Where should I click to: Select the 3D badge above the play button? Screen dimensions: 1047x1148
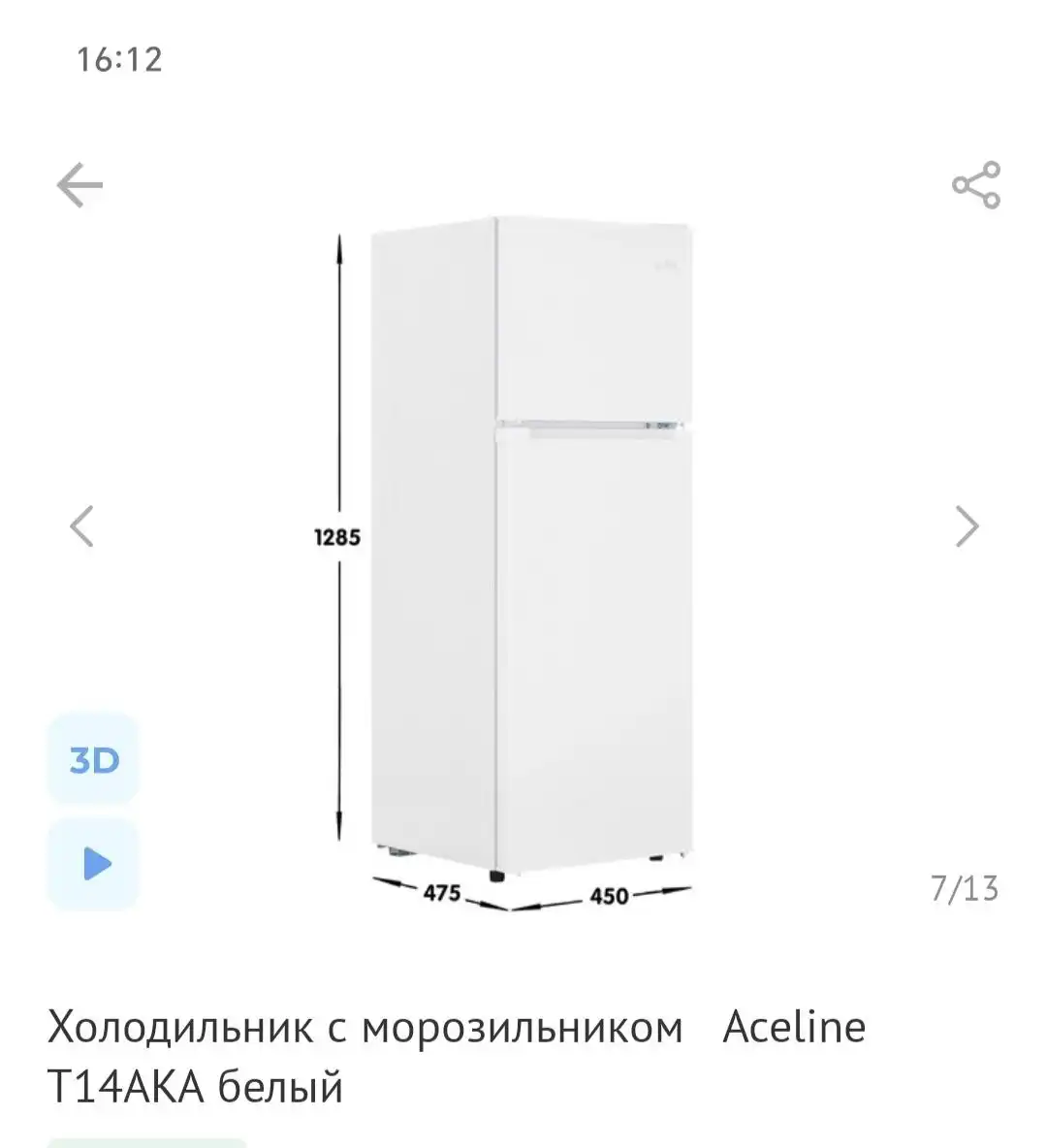point(93,760)
